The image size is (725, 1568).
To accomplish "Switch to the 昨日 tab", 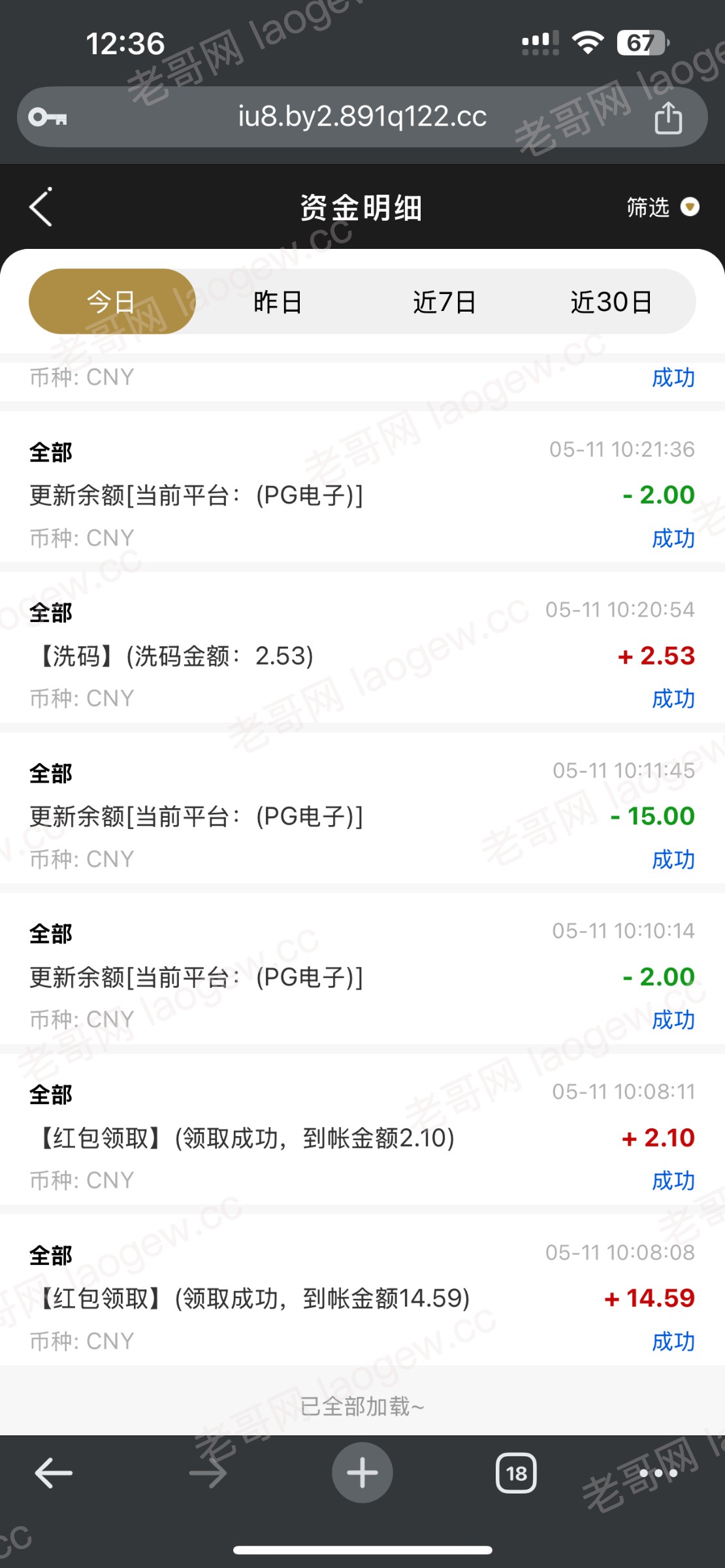I will coord(278,302).
